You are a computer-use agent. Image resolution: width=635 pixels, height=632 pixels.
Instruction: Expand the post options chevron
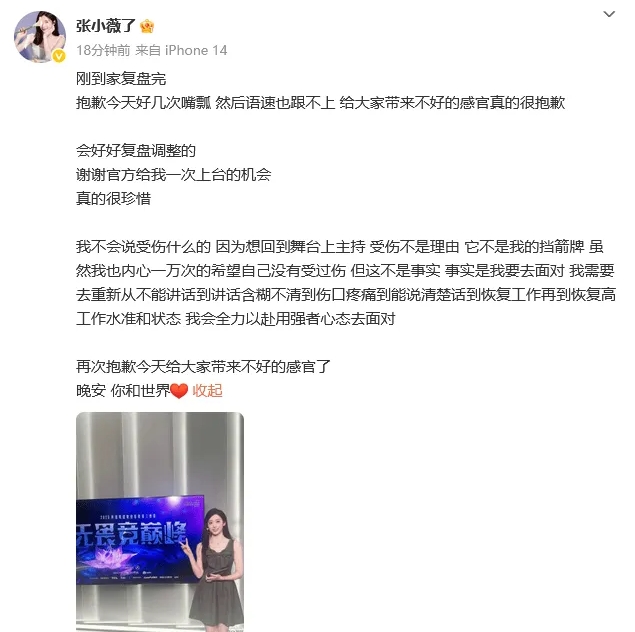(610, 14)
